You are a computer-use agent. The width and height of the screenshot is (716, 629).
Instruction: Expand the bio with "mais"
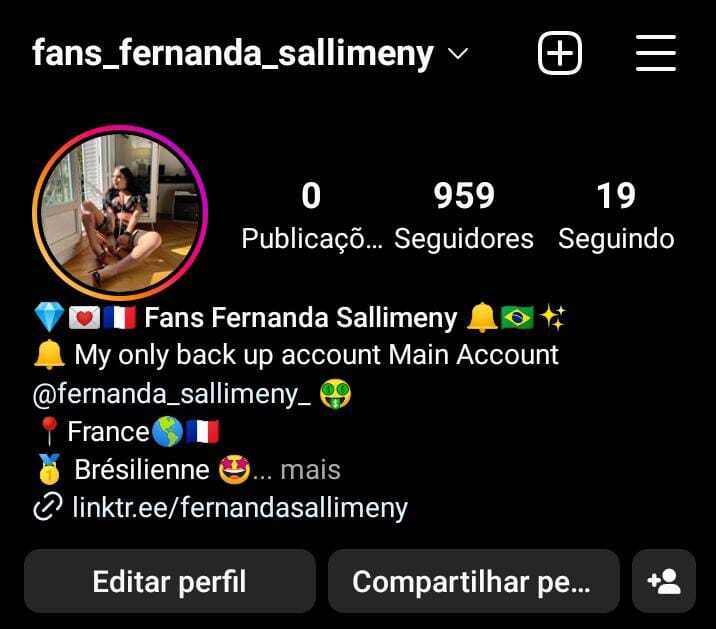click(310, 469)
